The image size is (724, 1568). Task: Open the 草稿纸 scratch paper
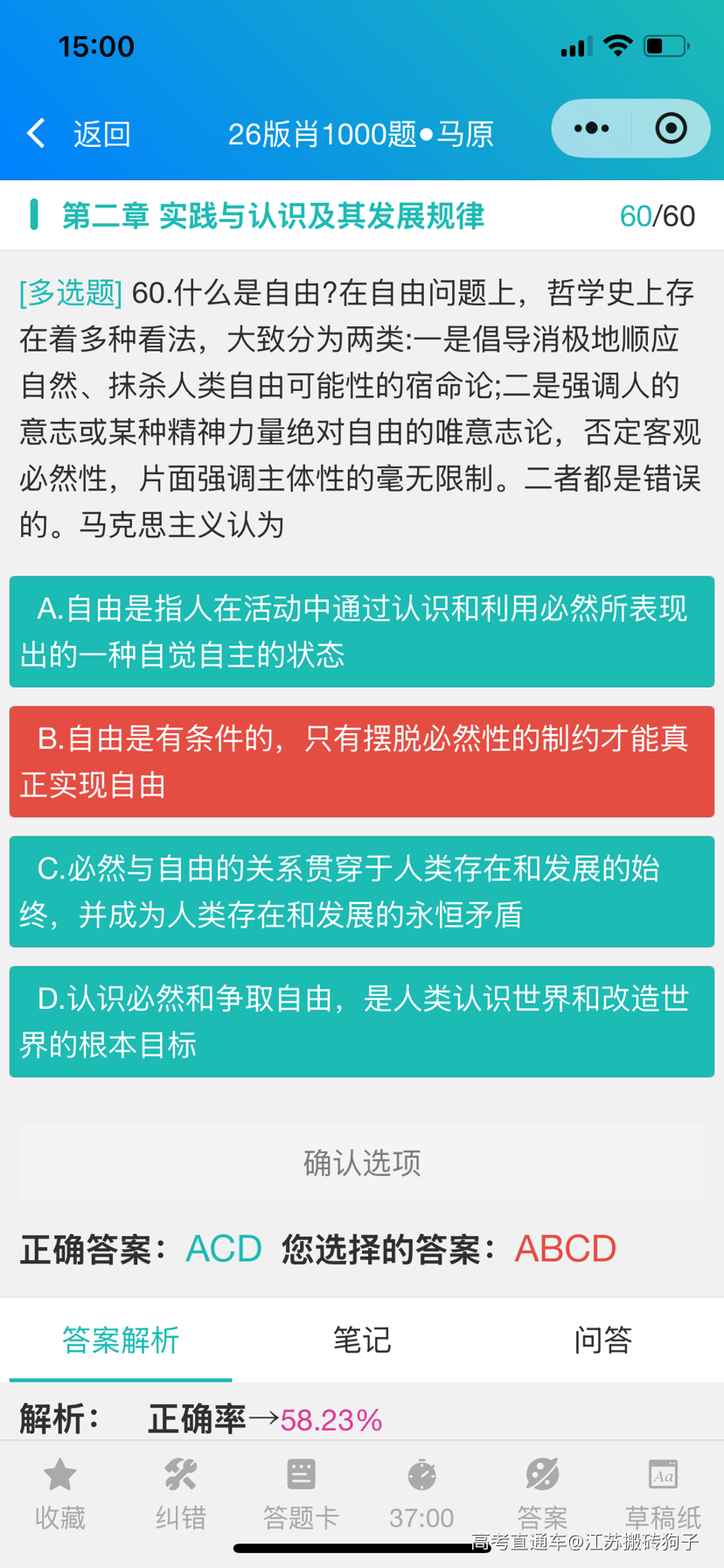click(663, 1494)
